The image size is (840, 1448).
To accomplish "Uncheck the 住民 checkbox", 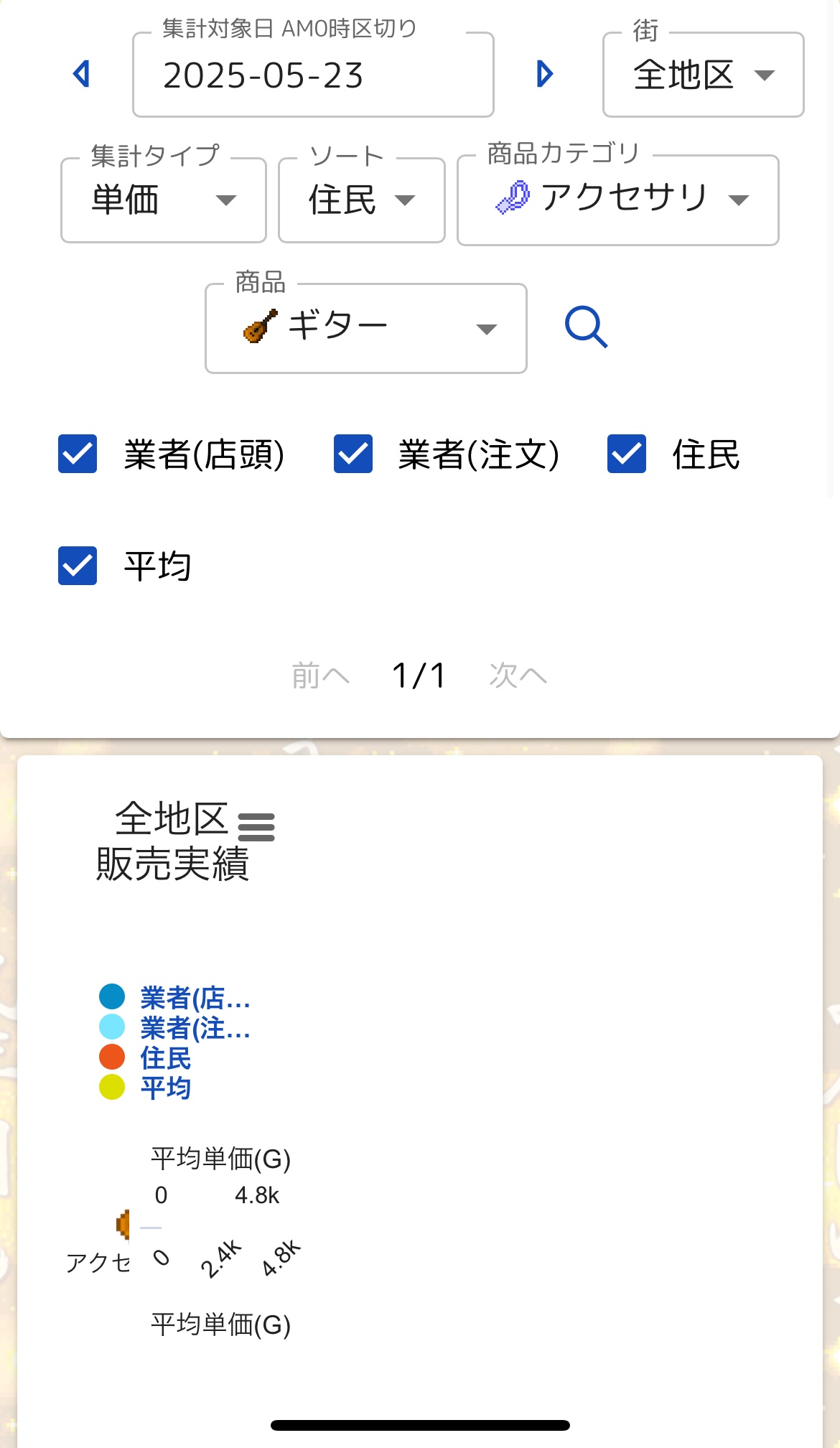I will coord(627,454).
